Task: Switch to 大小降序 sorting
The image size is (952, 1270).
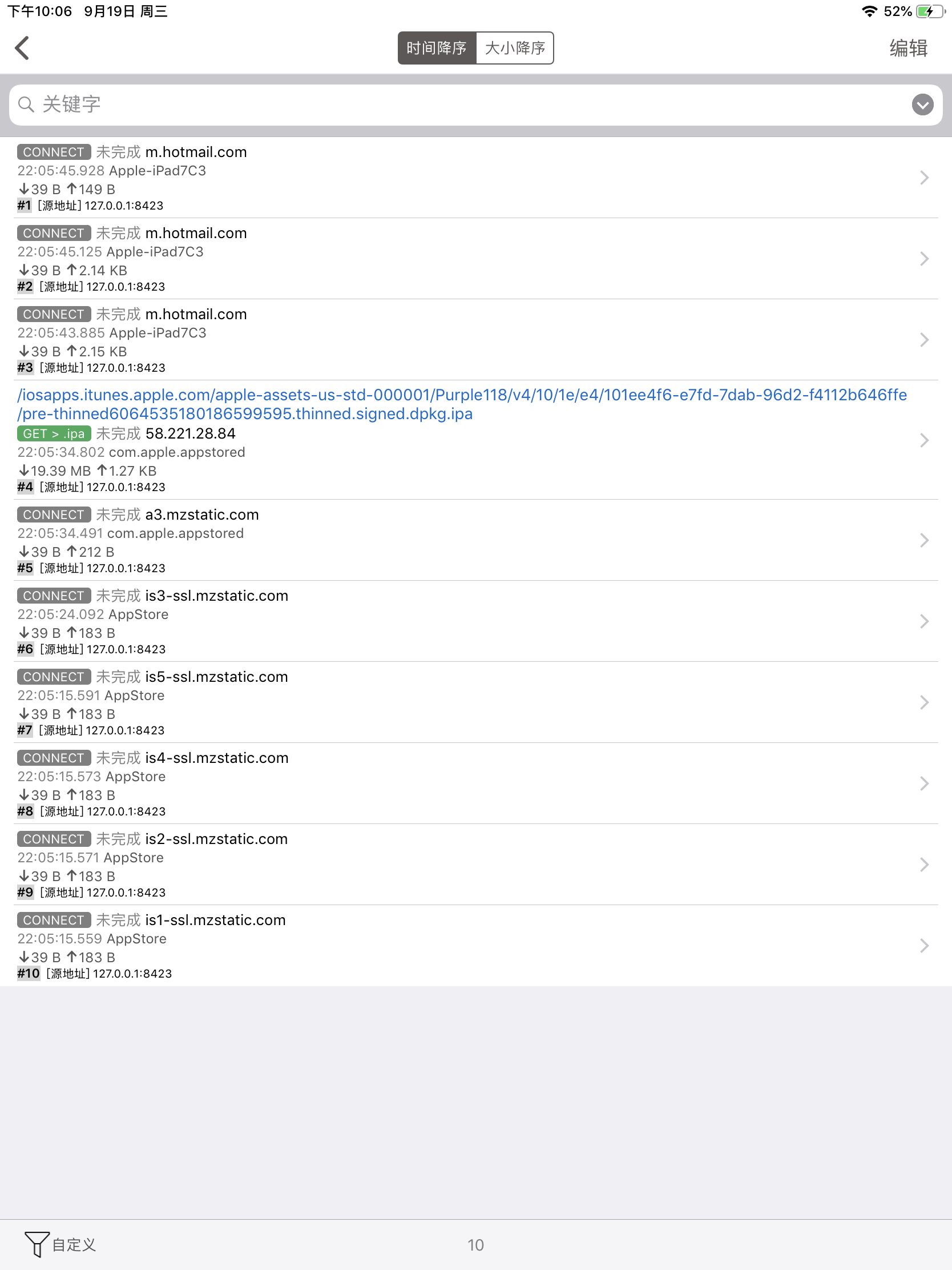Action: tap(515, 48)
